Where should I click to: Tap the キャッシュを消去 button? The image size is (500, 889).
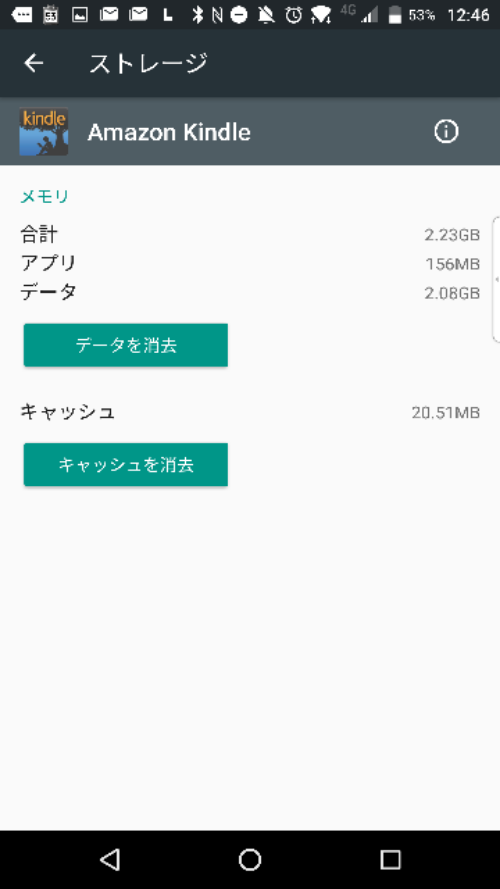click(126, 464)
